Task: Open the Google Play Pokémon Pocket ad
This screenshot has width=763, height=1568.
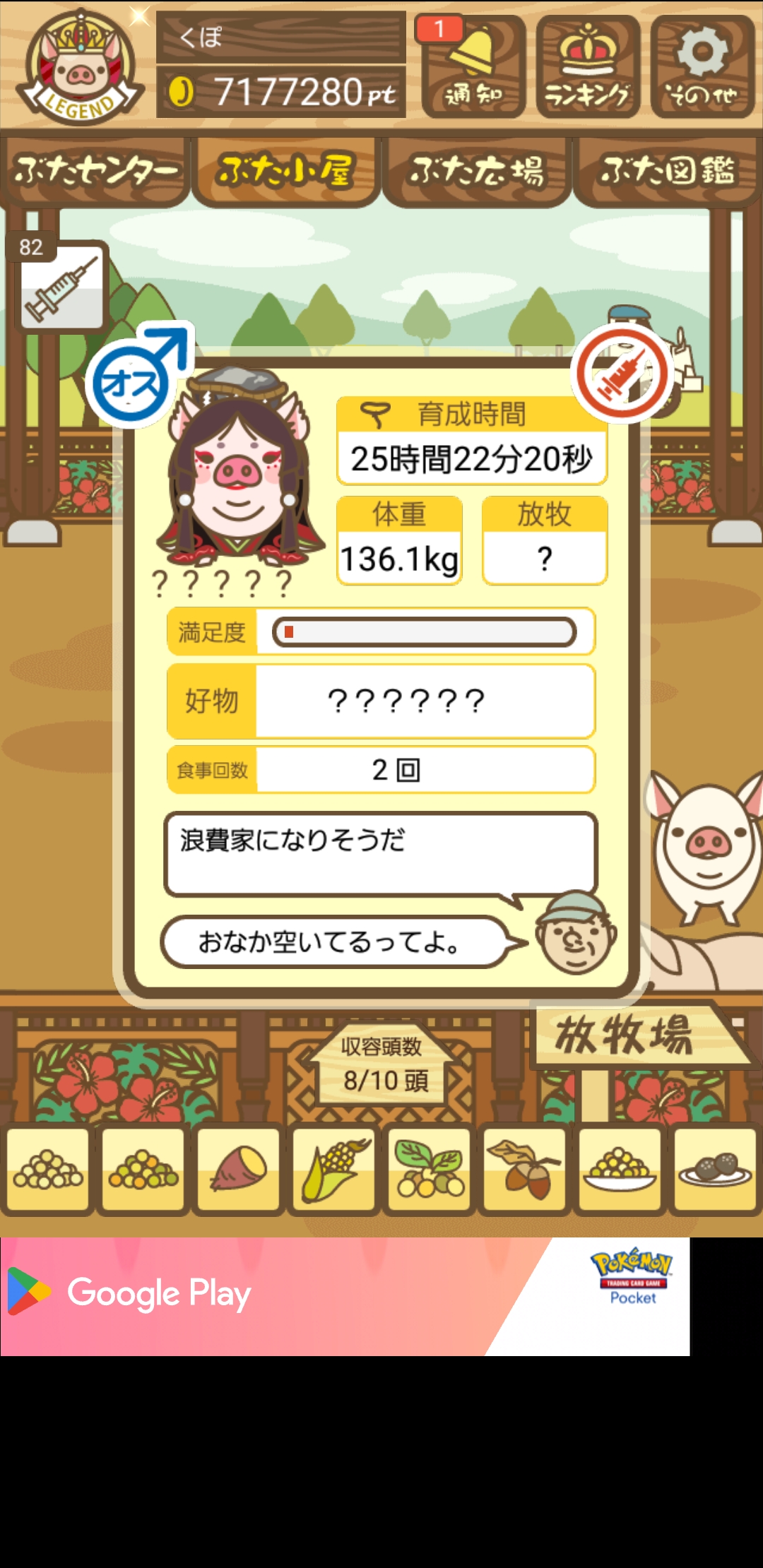Action: pyautogui.click(x=345, y=1295)
